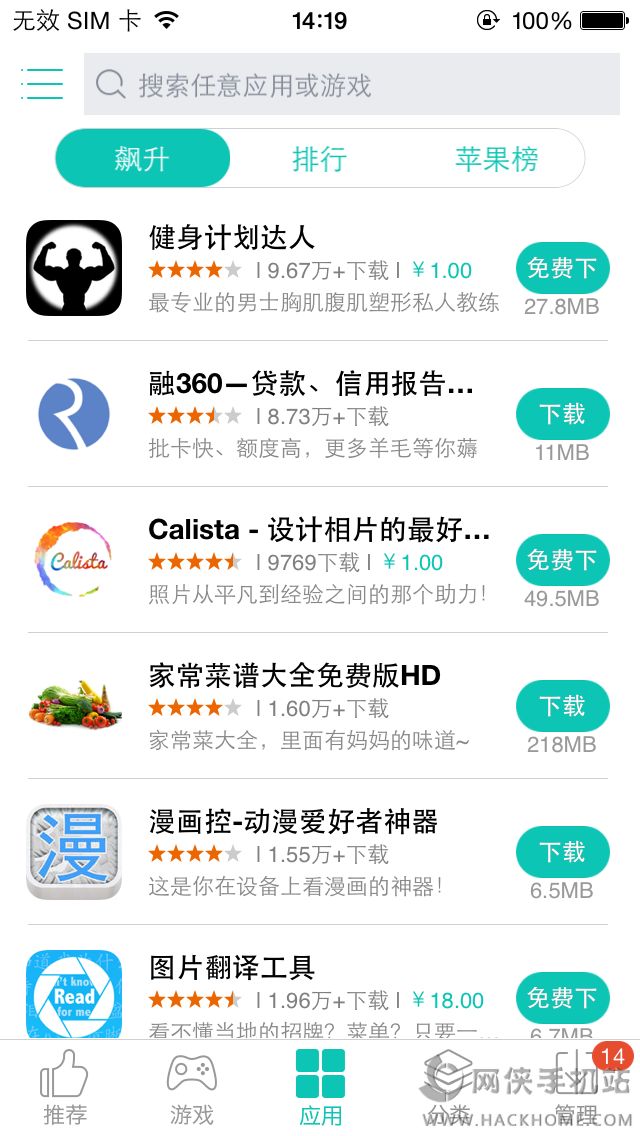Get Calista using the 免费下 button
The height and width of the screenshot is (1136, 640).
click(x=562, y=560)
